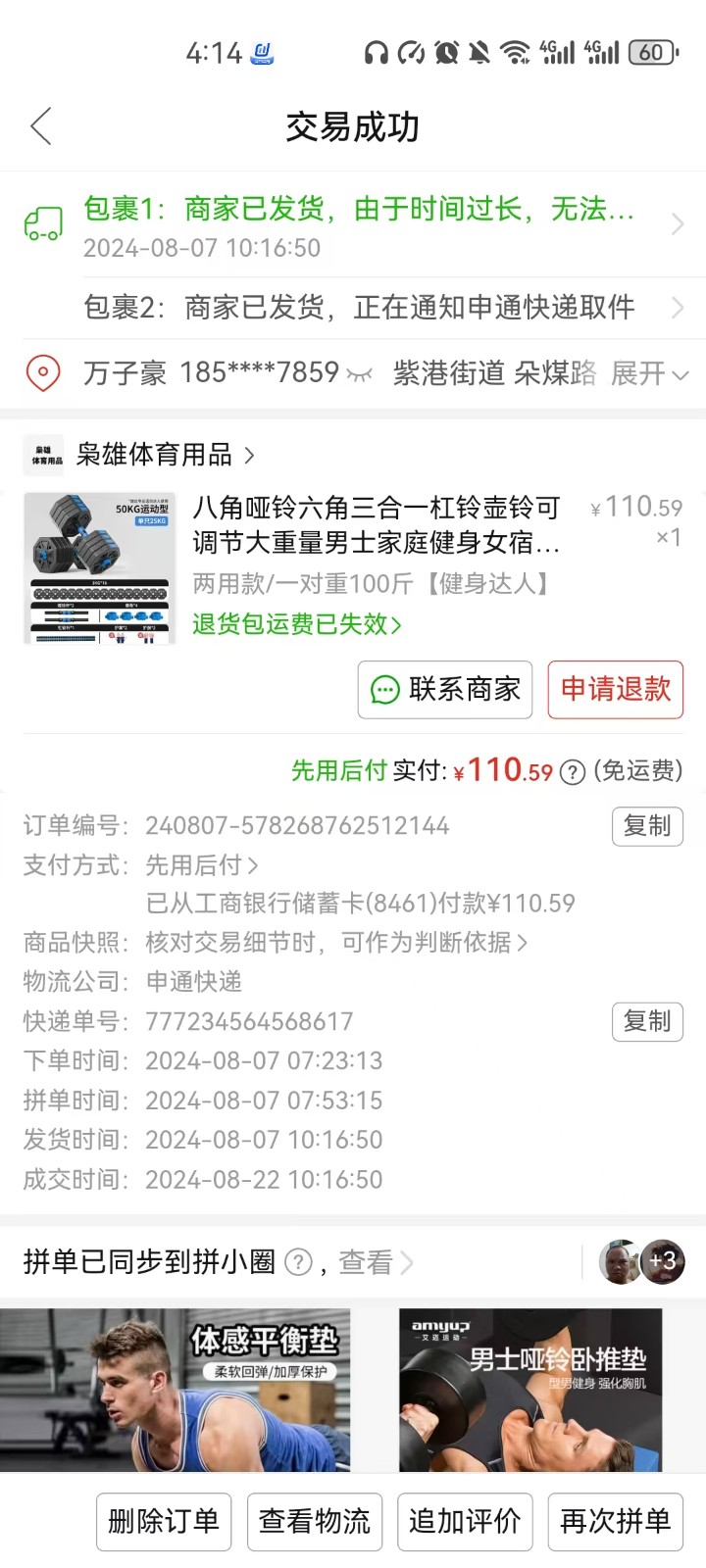Expand the delivery address with 展开

pyautogui.click(x=649, y=373)
